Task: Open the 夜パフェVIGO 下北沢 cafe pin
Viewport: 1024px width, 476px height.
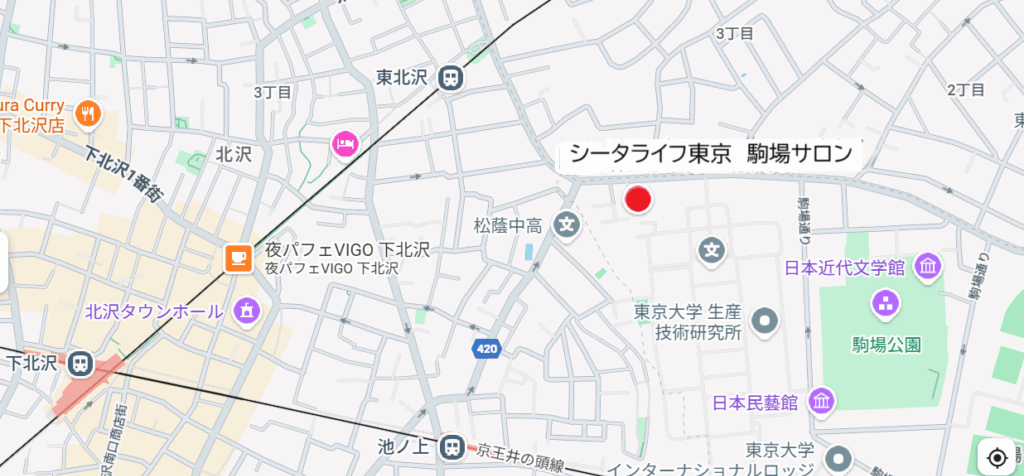Action: pos(238,259)
